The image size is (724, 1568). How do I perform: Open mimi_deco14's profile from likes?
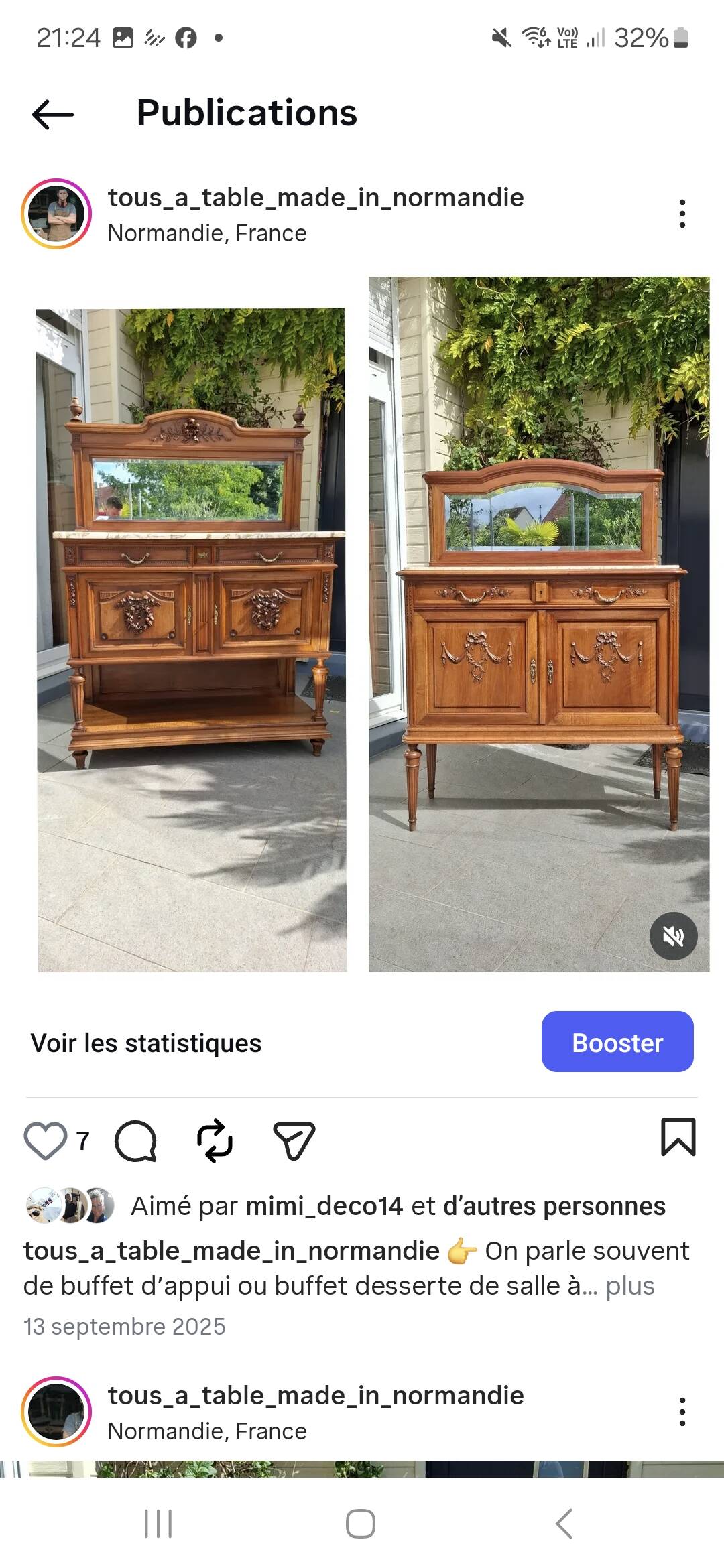pos(324,1206)
